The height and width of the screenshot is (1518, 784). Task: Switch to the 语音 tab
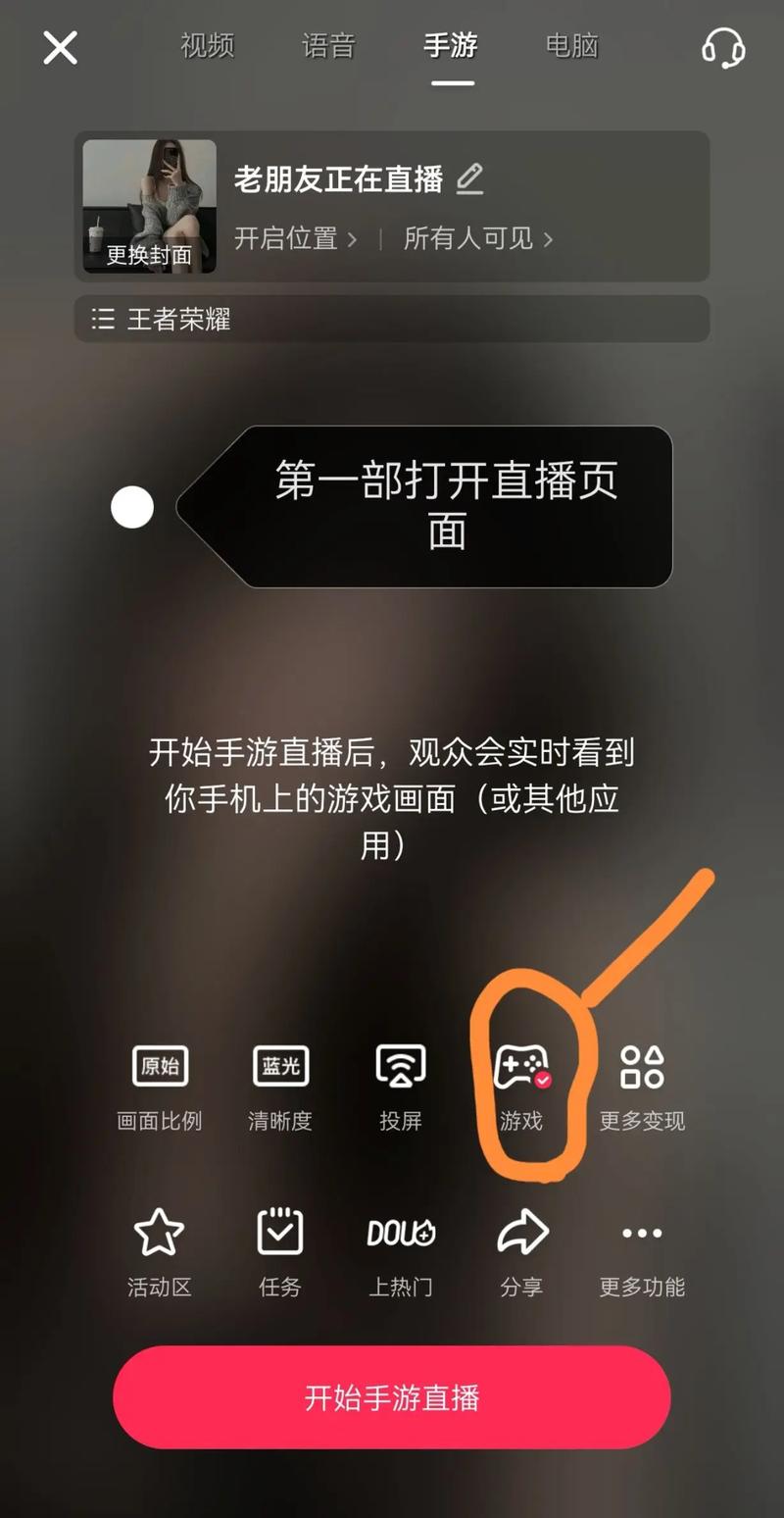pos(327,46)
